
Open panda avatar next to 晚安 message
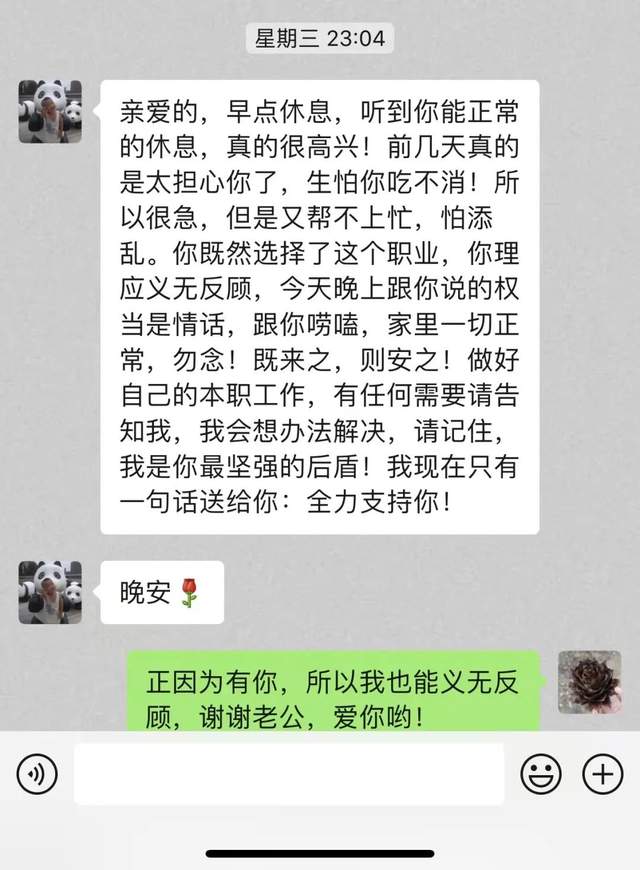point(50,592)
